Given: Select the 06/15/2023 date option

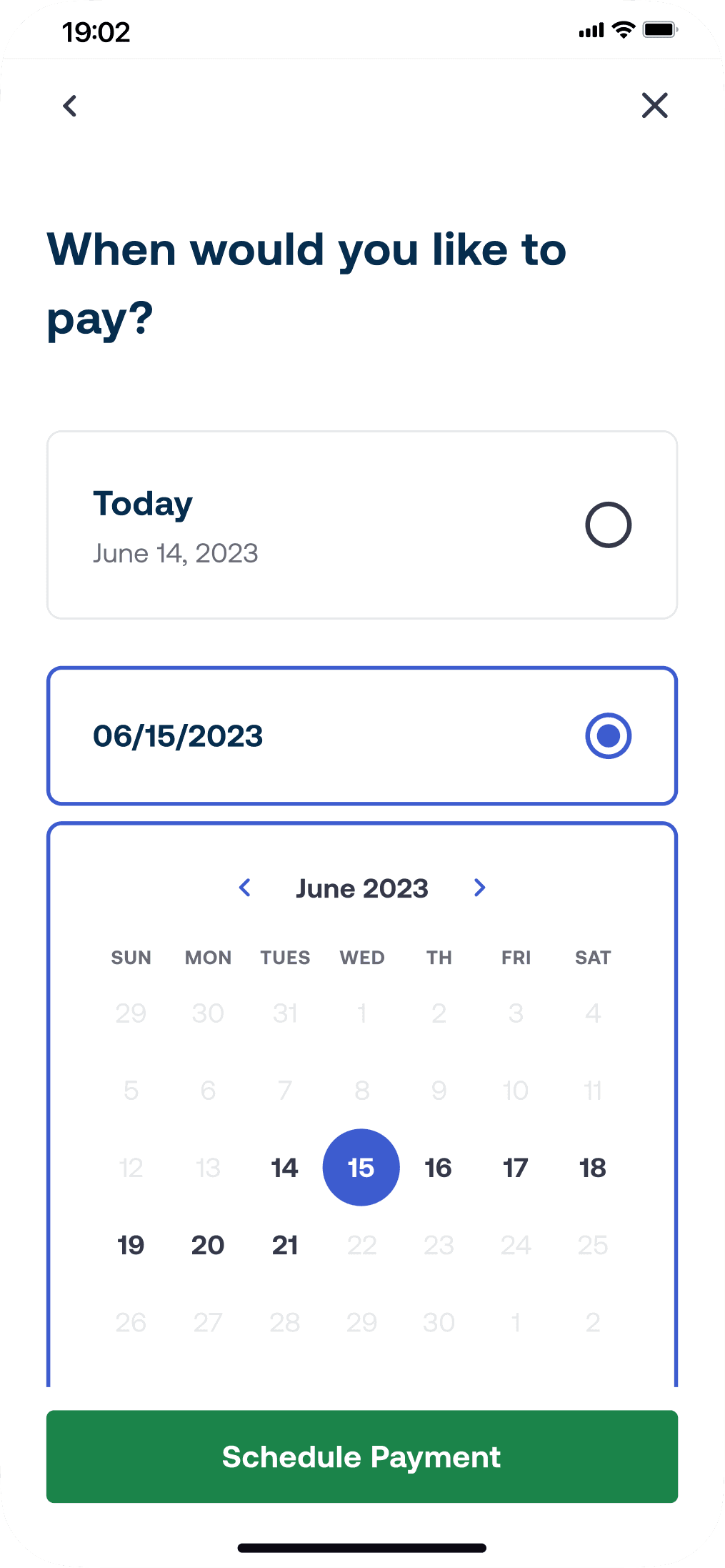Looking at the screenshot, I should coord(362,735).
